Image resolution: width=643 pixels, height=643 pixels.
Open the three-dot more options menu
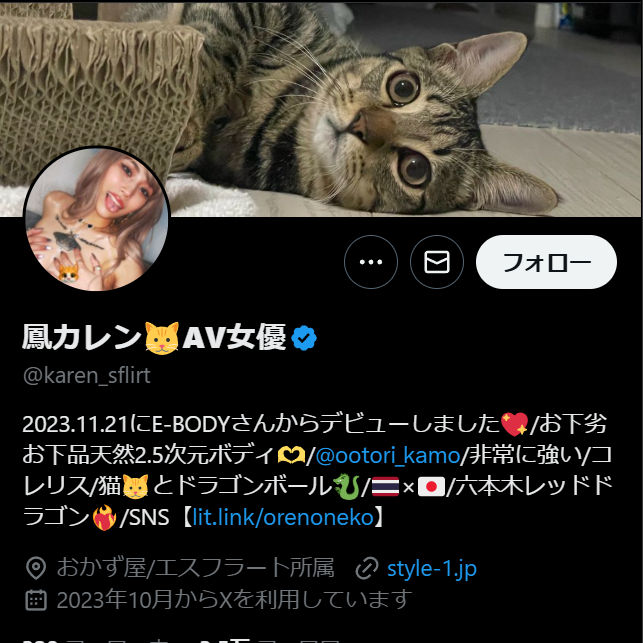(371, 263)
